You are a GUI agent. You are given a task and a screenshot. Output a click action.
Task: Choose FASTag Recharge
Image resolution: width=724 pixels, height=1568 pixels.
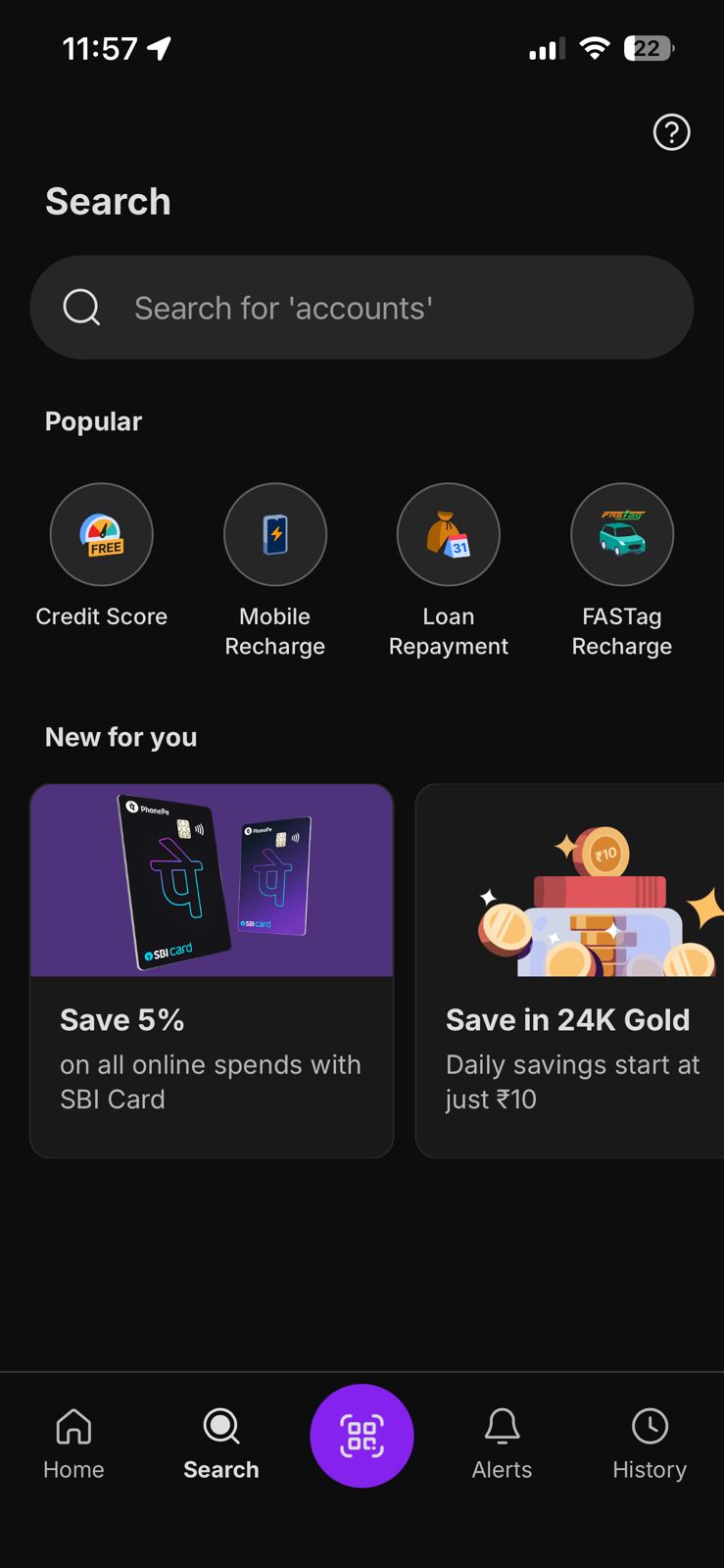point(622,535)
